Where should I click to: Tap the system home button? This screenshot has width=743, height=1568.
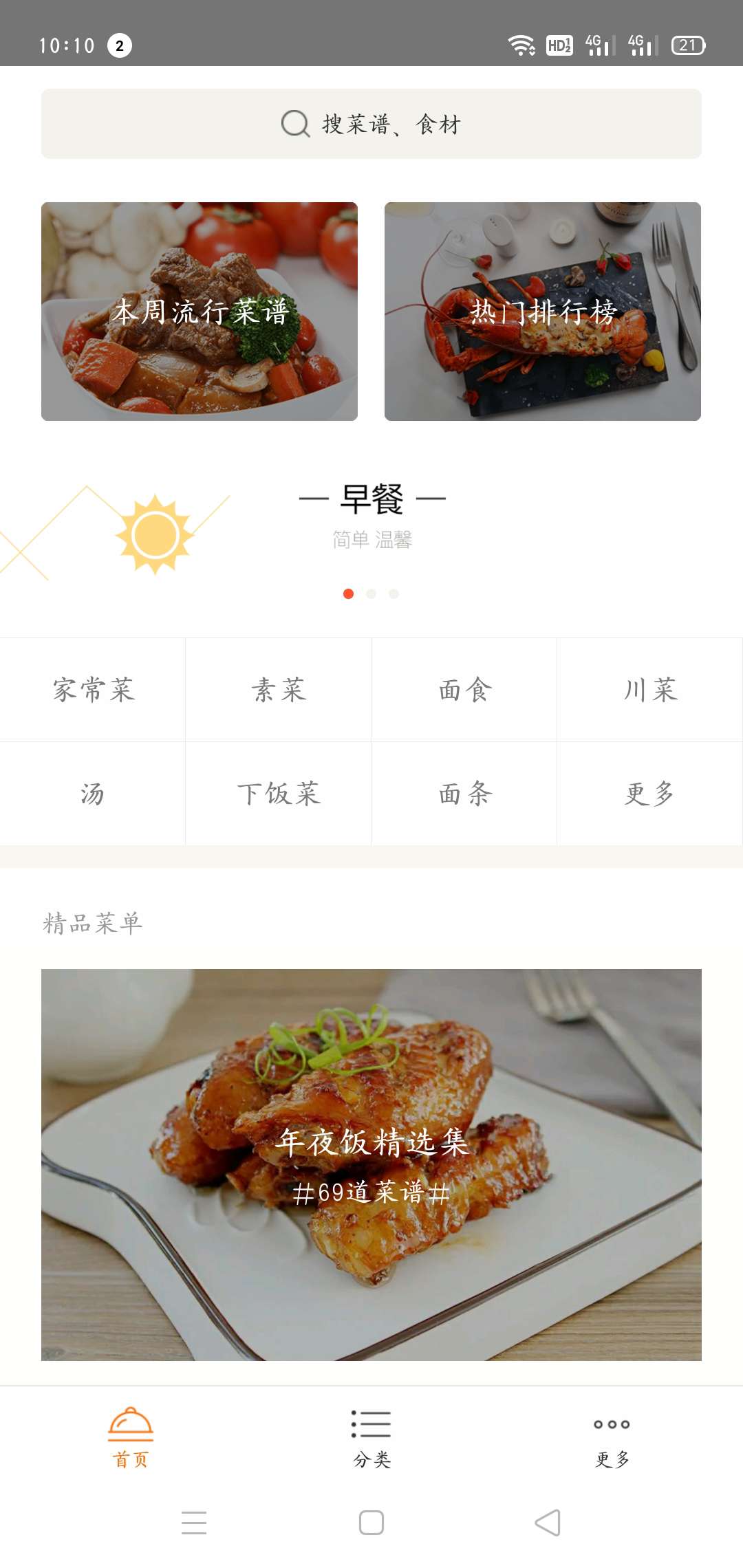371,1523
